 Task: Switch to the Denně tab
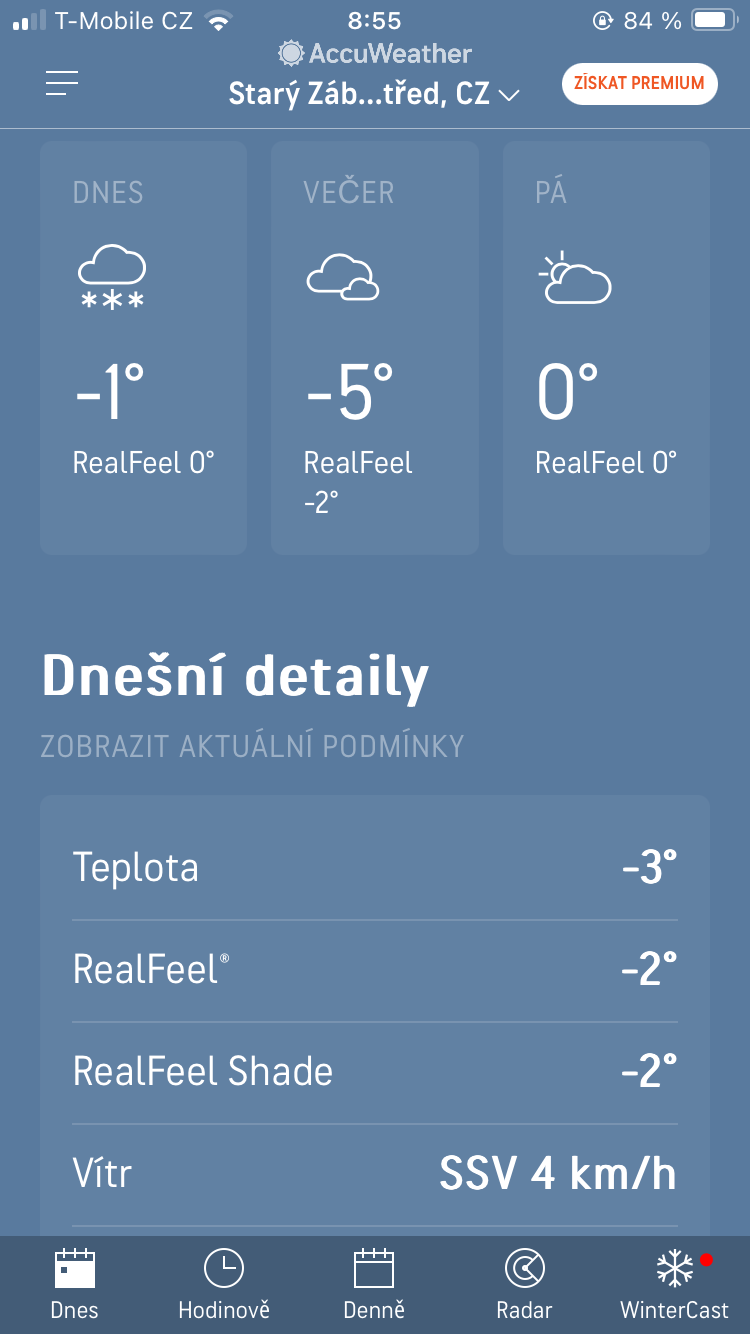coord(374,1284)
